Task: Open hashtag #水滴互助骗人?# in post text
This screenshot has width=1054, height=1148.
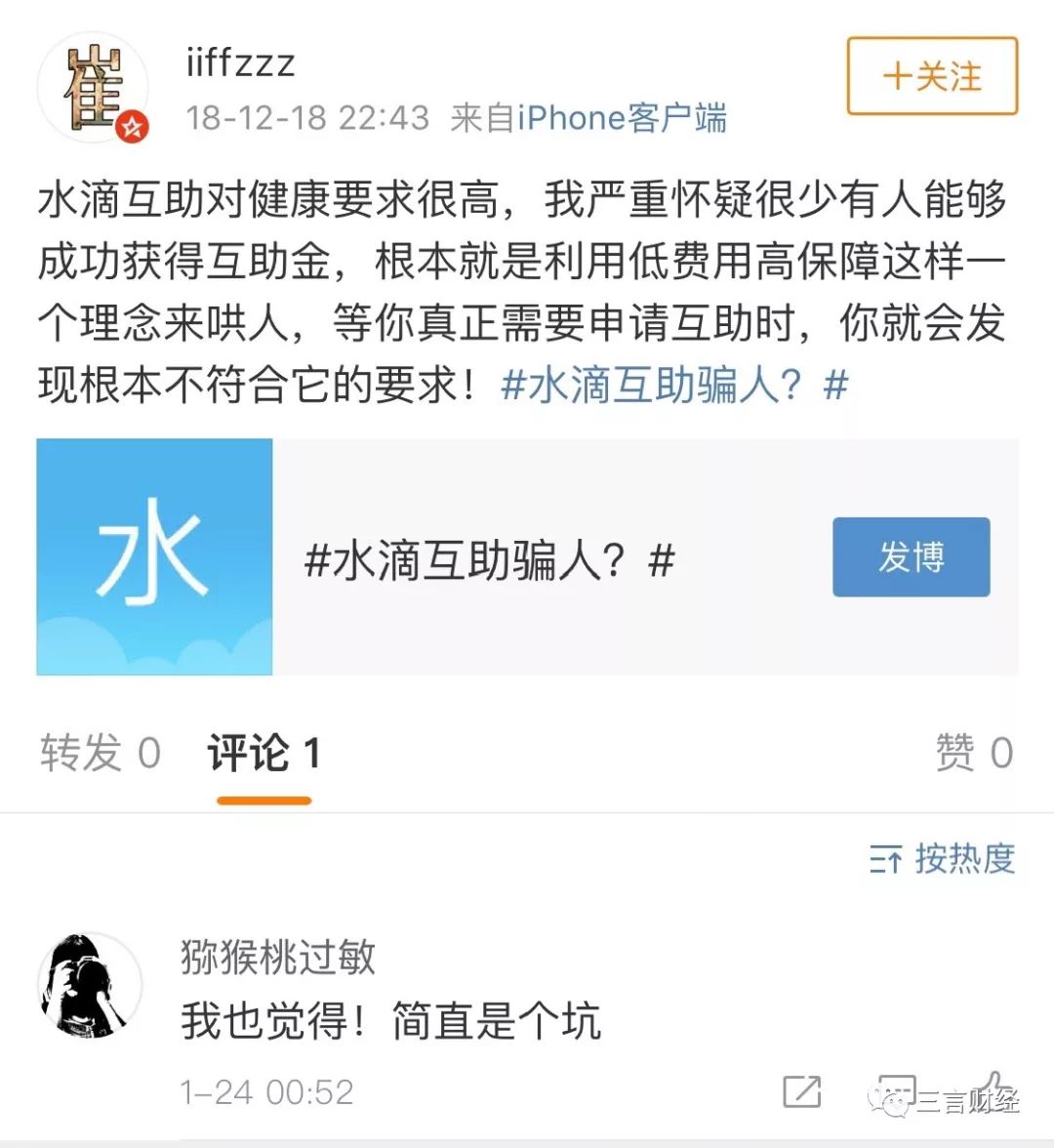Action: (673, 386)
